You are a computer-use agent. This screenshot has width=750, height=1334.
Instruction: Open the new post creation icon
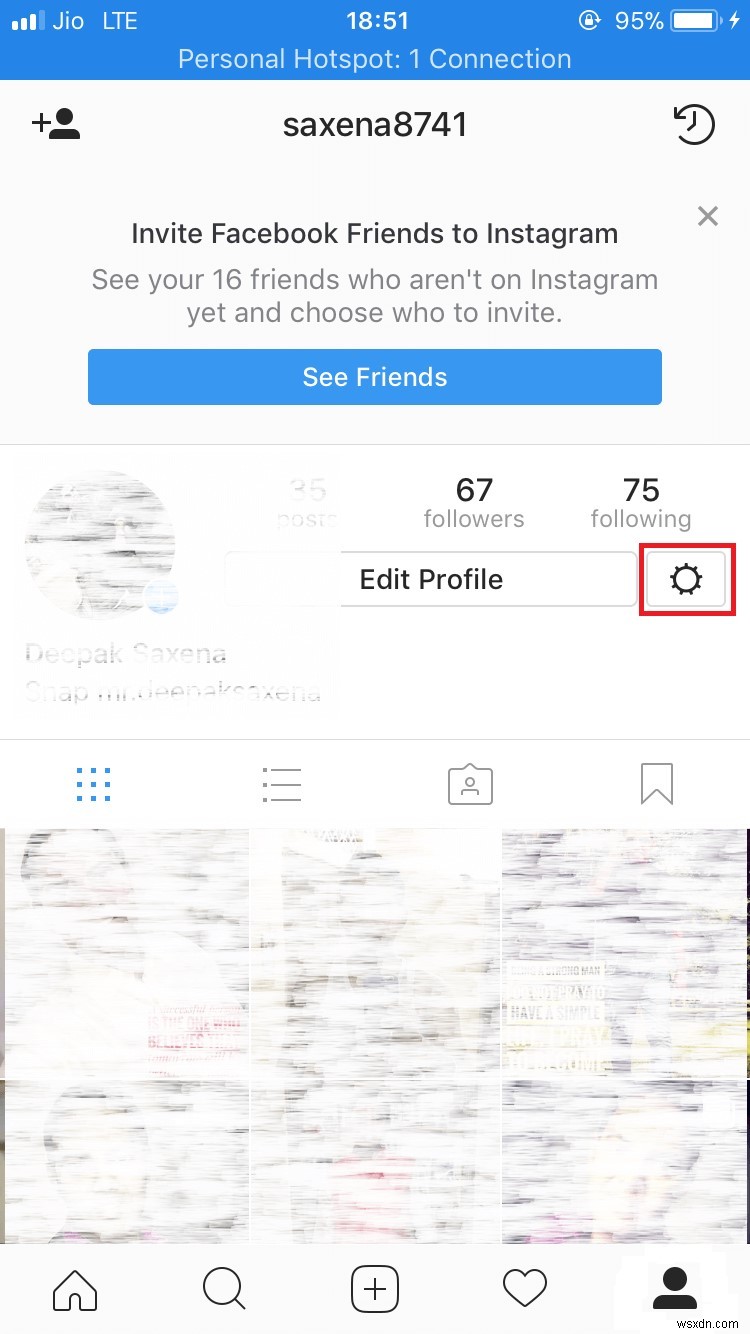(375, 1289)
